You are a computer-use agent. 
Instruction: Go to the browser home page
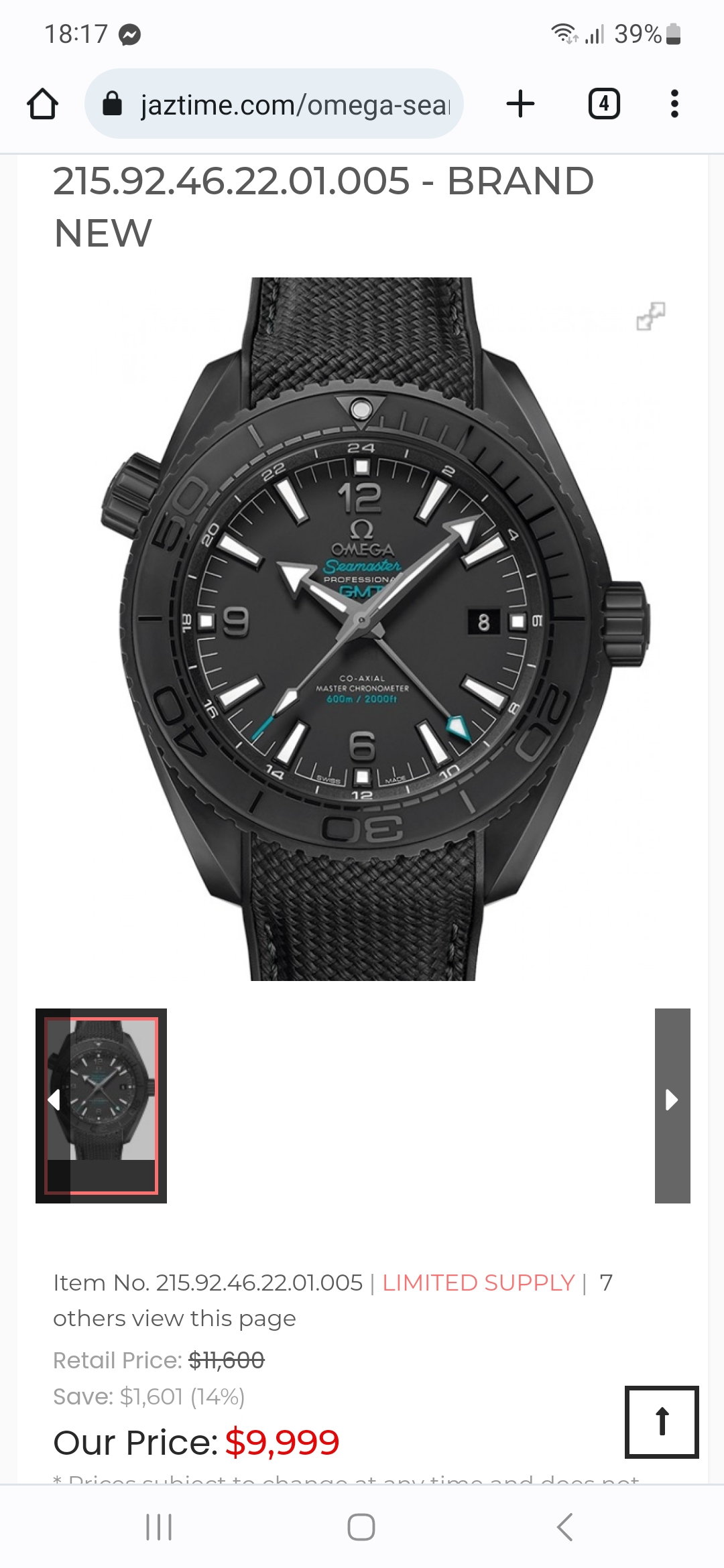click(42, 105)
